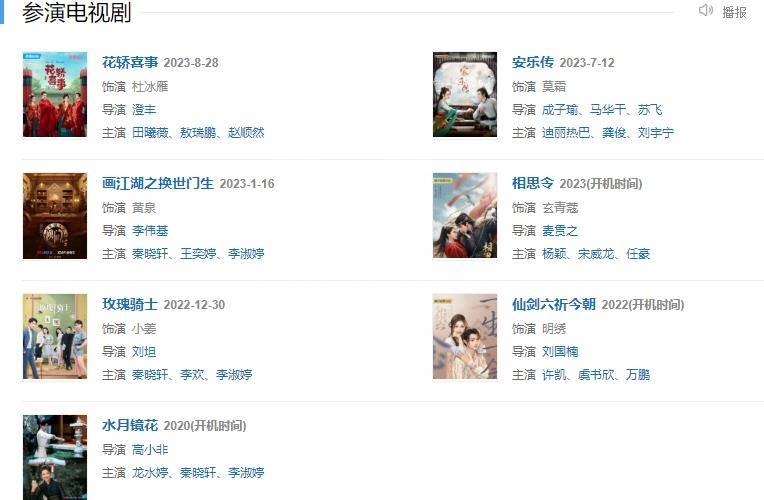Open actor 迪丽热巴 in 安乐传 cast
The width and height of the screenshot is (764, 500).
pos(566,133)
